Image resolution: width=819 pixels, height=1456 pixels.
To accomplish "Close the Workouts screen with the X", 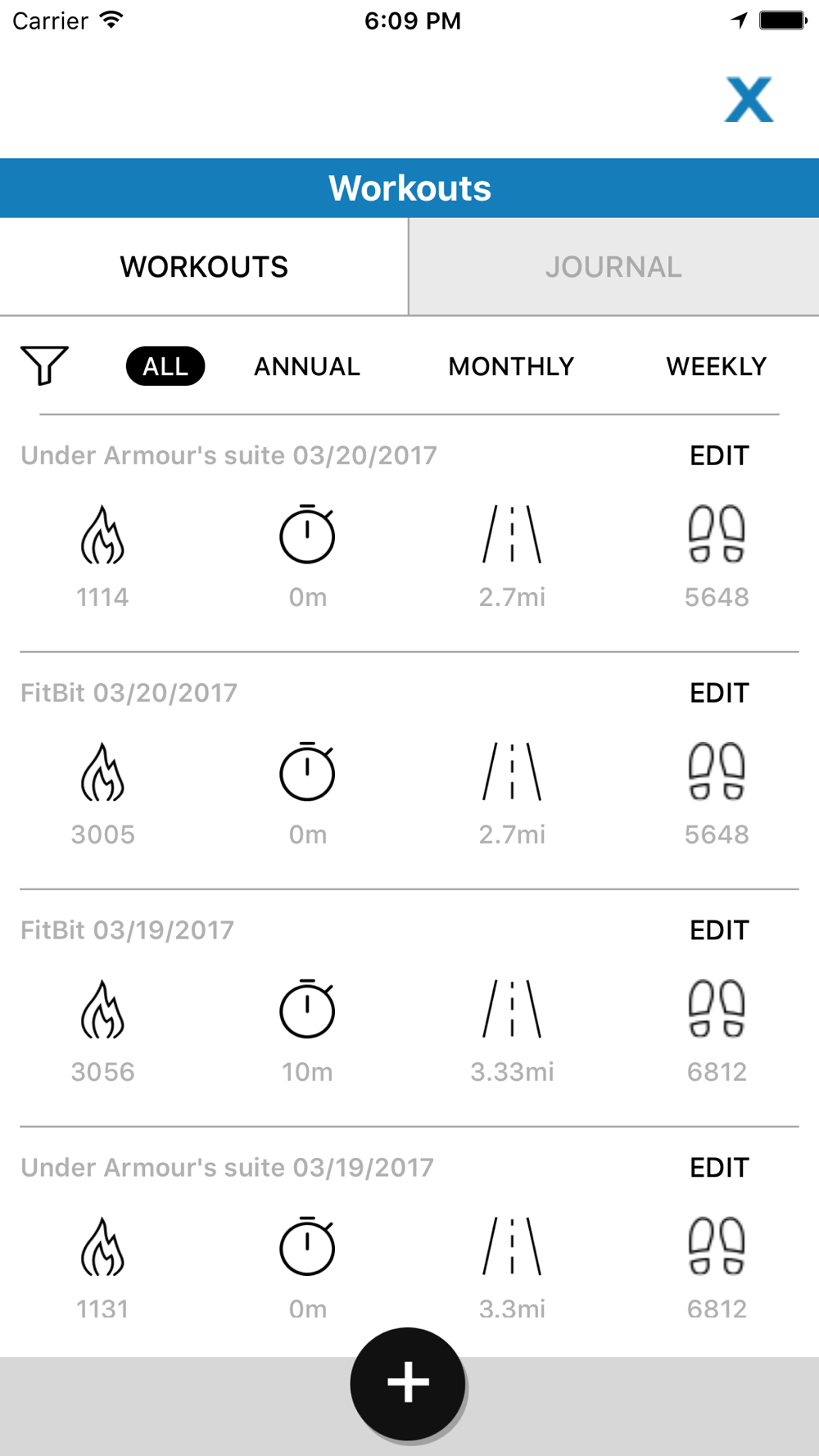I will 749,100.
